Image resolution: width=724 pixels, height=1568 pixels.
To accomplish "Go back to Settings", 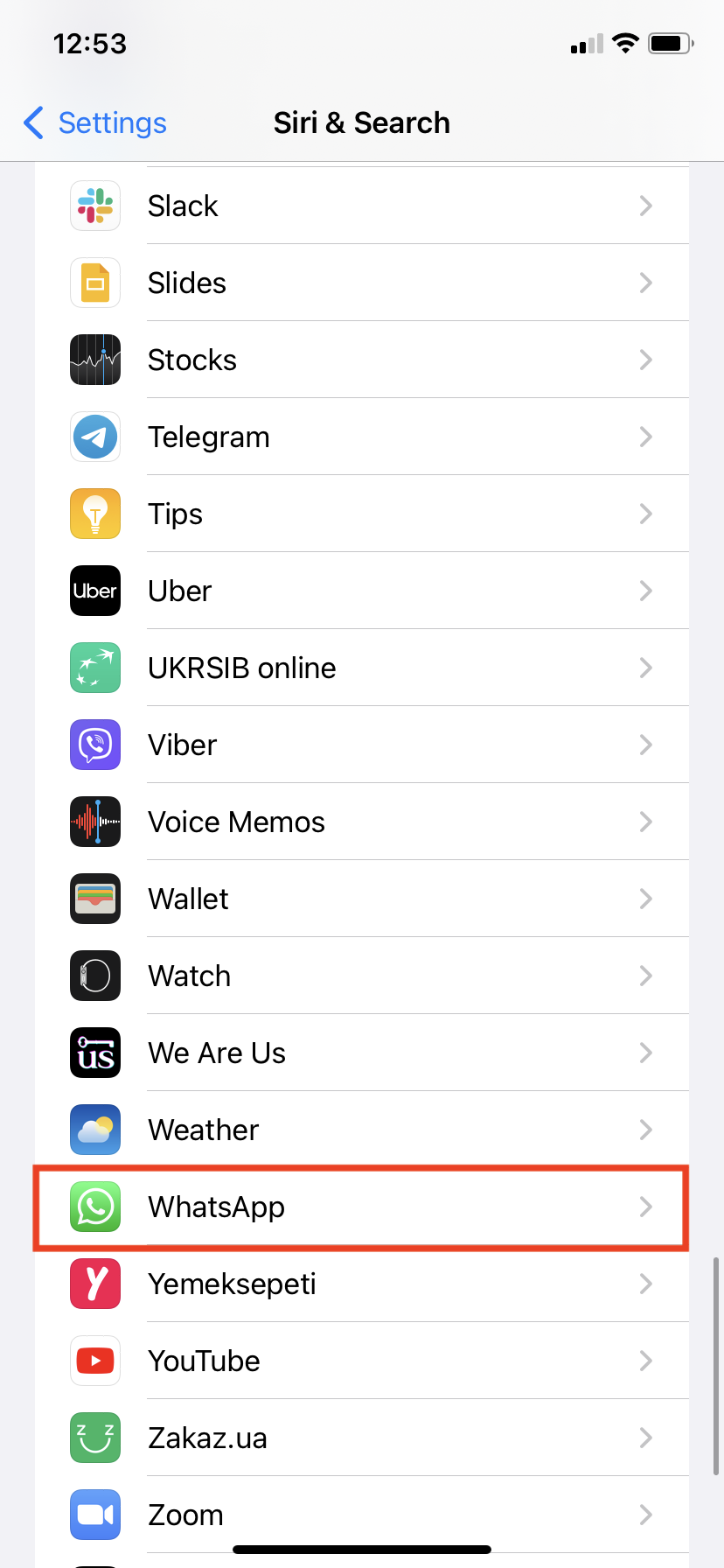I will click(x=94, y=123).
